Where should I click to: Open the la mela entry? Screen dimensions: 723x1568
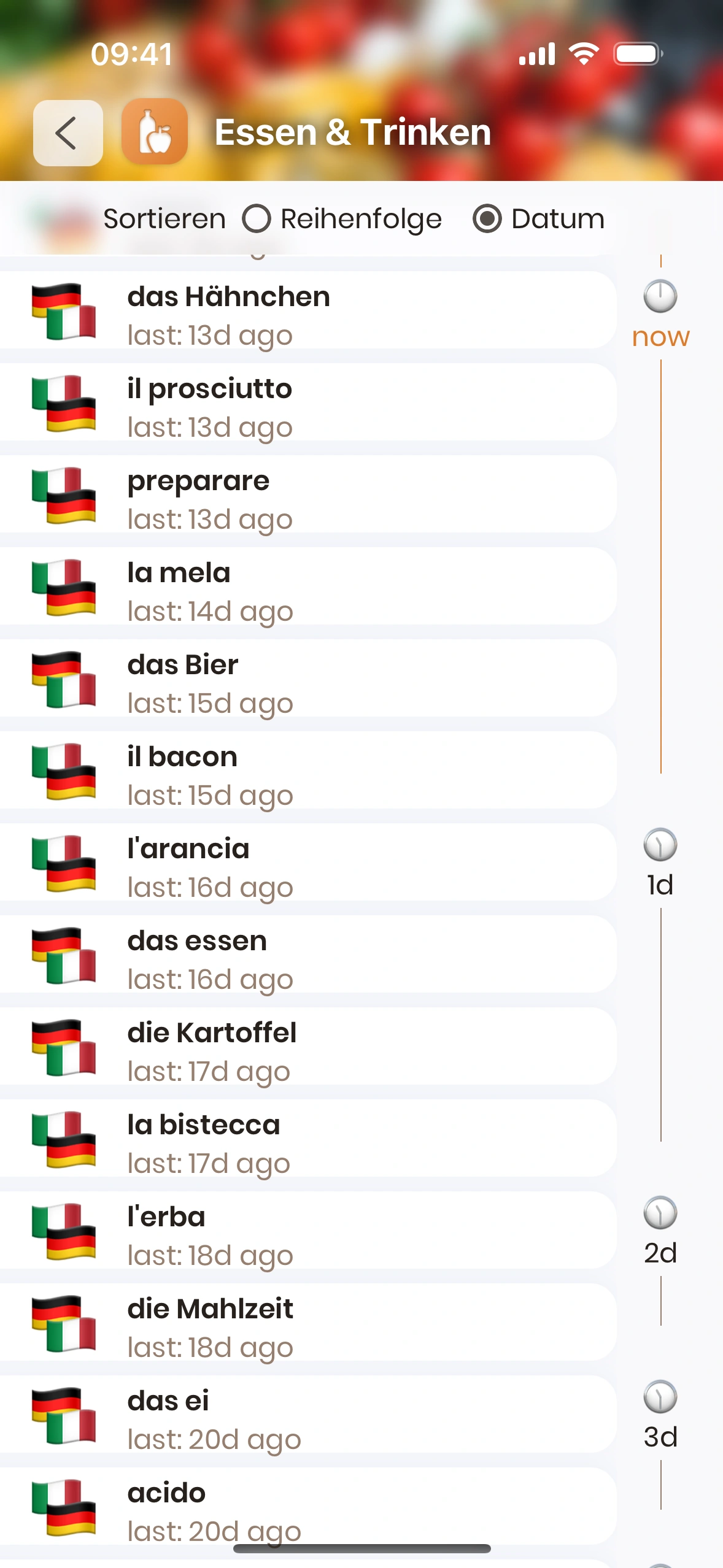[x=307, y=586]
